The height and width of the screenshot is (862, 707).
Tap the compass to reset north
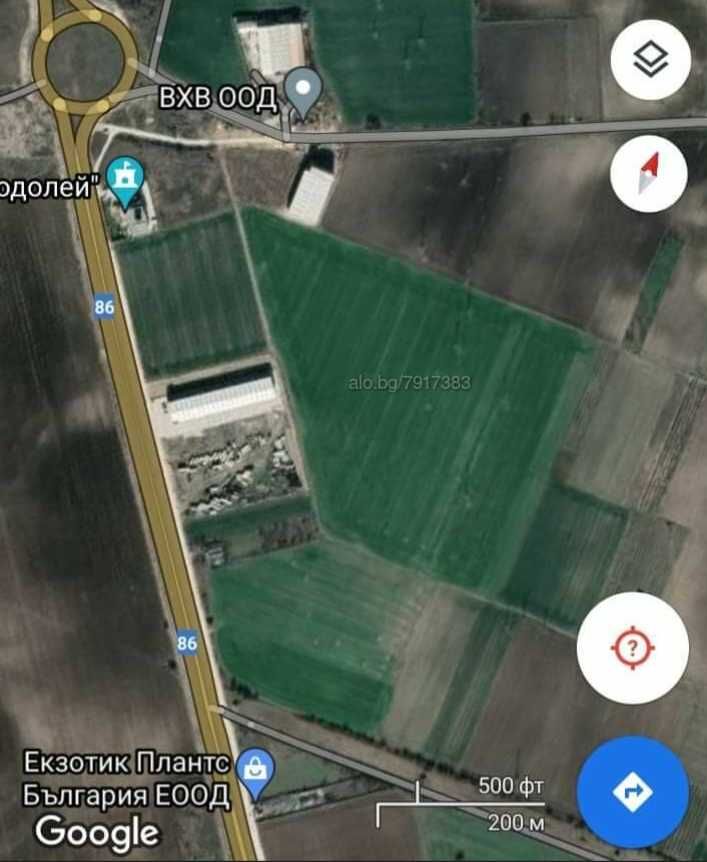650,173
